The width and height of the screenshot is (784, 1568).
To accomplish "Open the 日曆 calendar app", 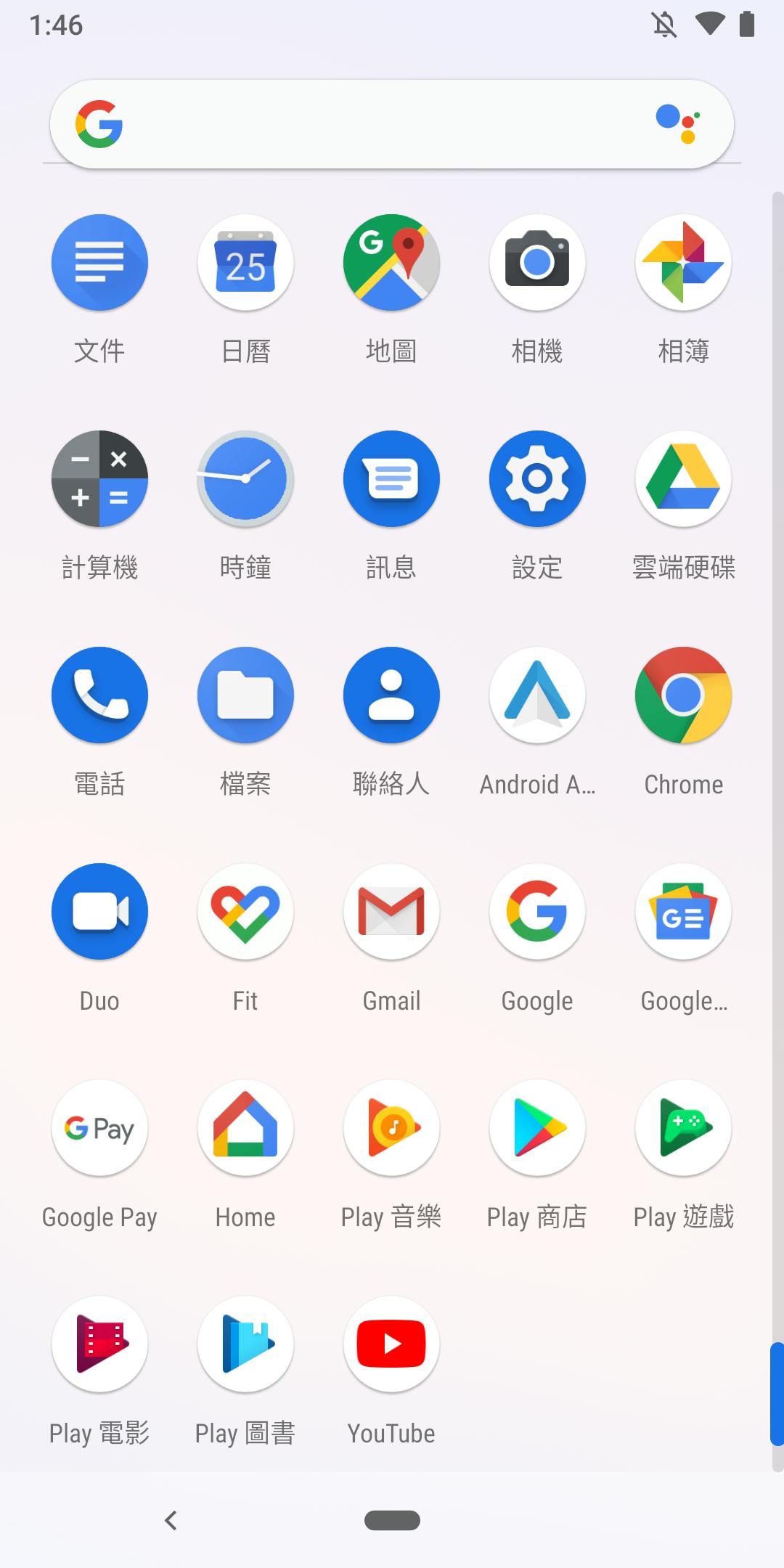I will point(245,263).
